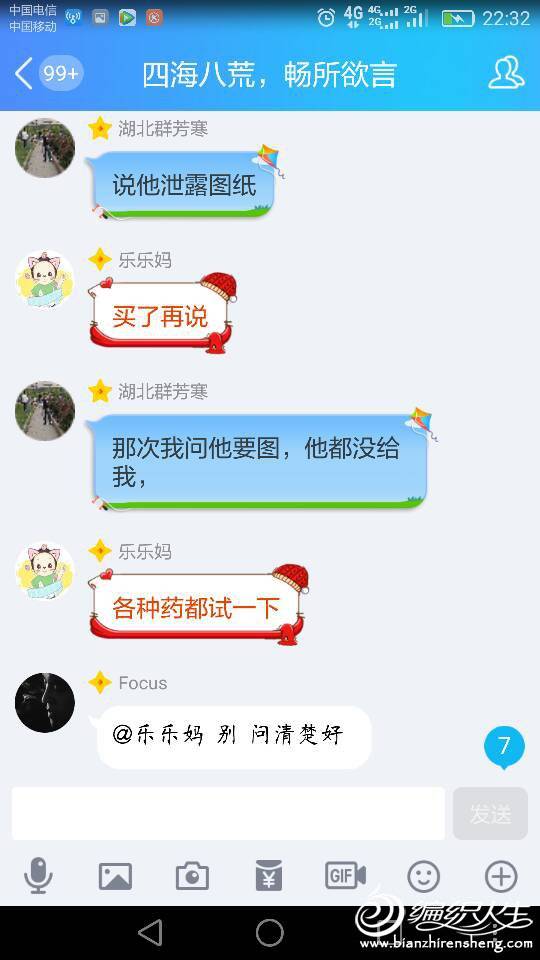Open the camera to take a photo
540x960 pixels.
pyautogui.click(x=192, y=876)
